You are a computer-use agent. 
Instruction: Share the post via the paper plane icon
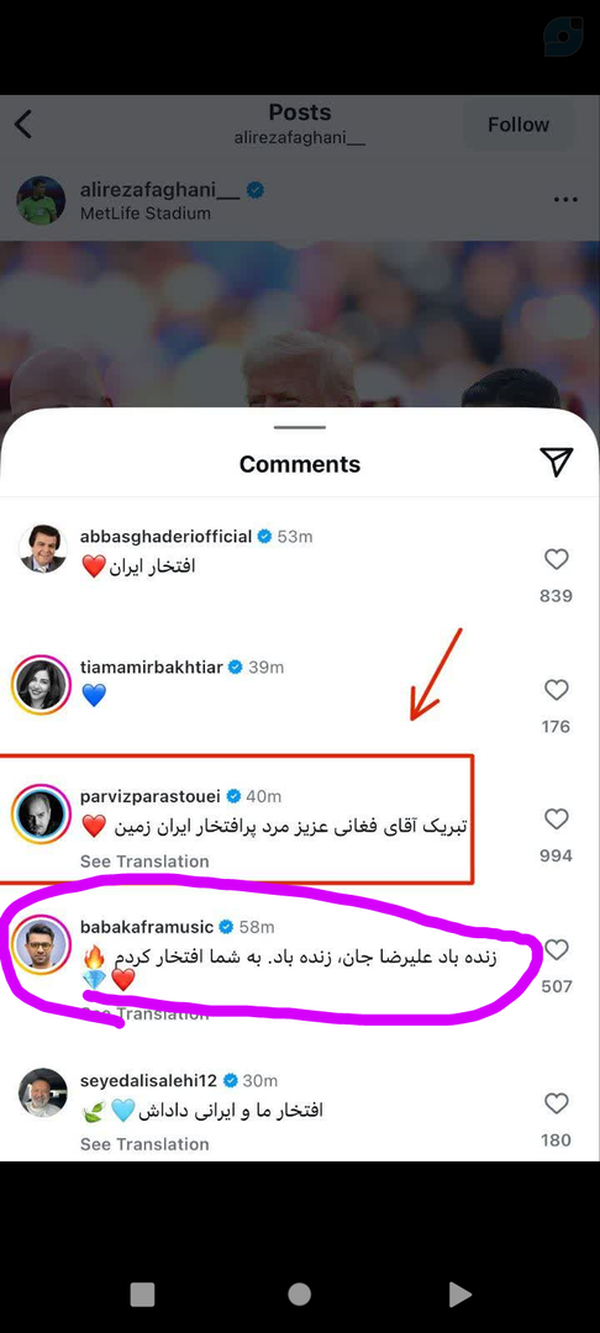pyautogui.click(x=556, y=461)
